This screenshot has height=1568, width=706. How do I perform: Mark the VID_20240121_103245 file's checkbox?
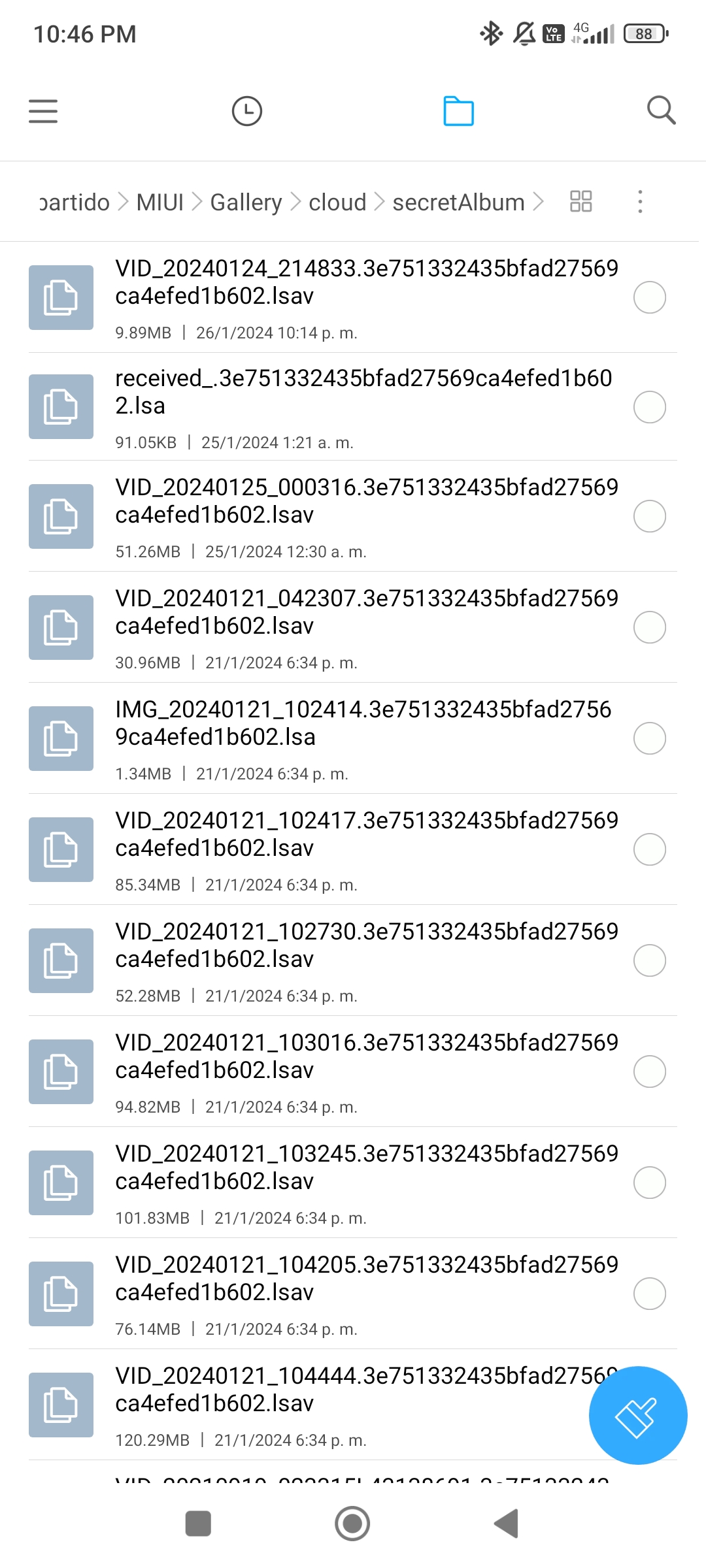[650, 1183]
